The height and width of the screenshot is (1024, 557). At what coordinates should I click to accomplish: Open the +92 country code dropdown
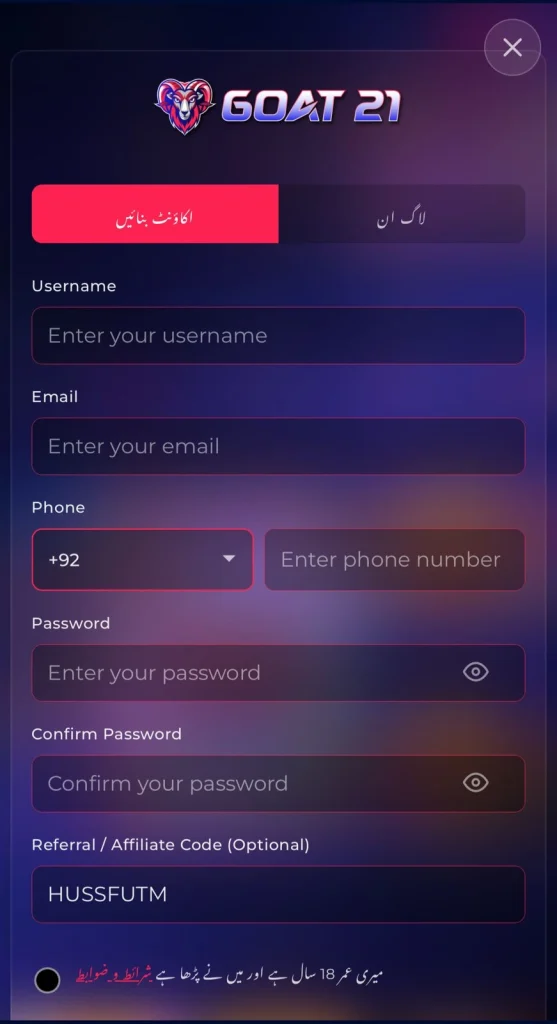coord(142,560)
